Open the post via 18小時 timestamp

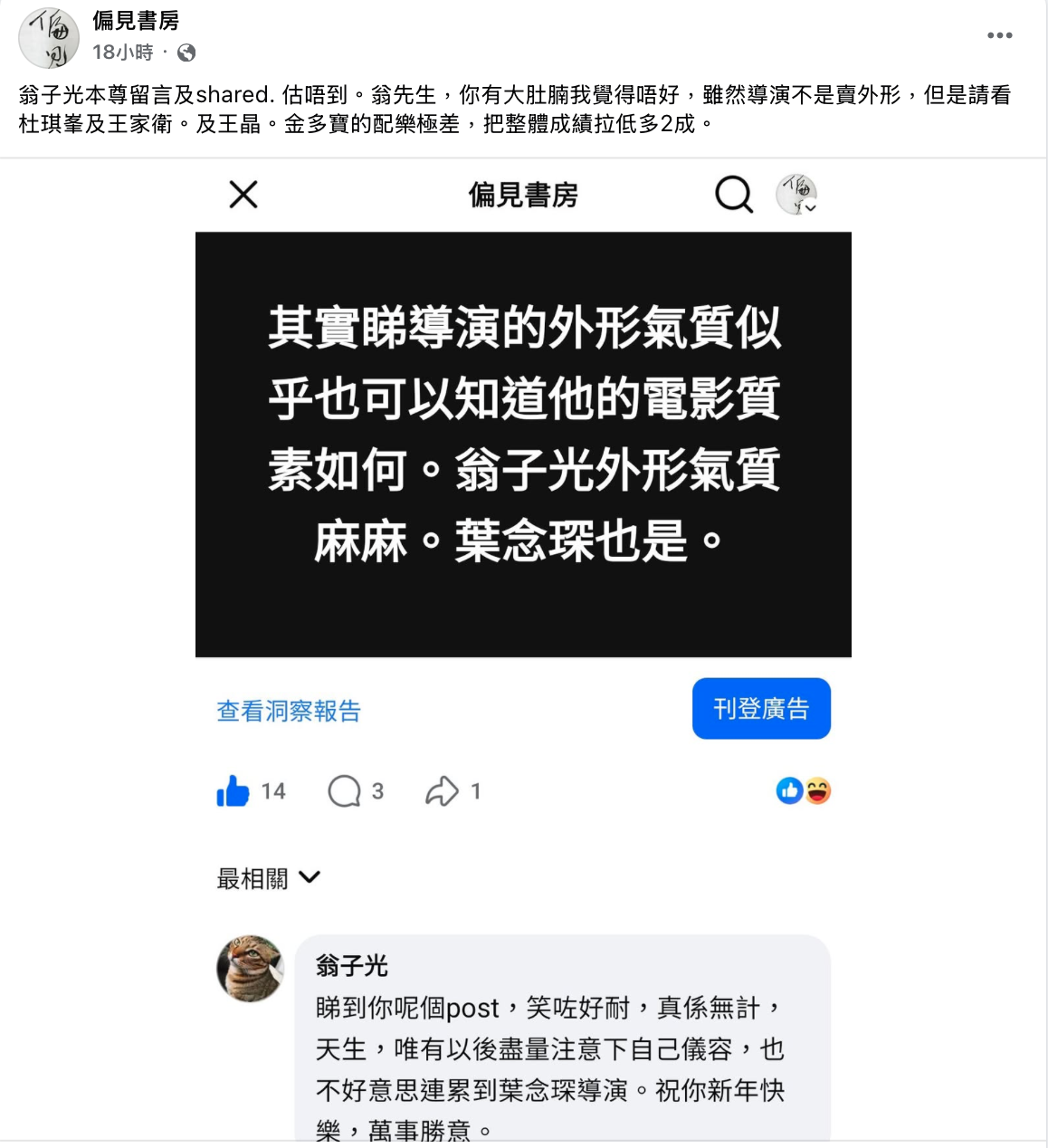click(x=122, y=53)
